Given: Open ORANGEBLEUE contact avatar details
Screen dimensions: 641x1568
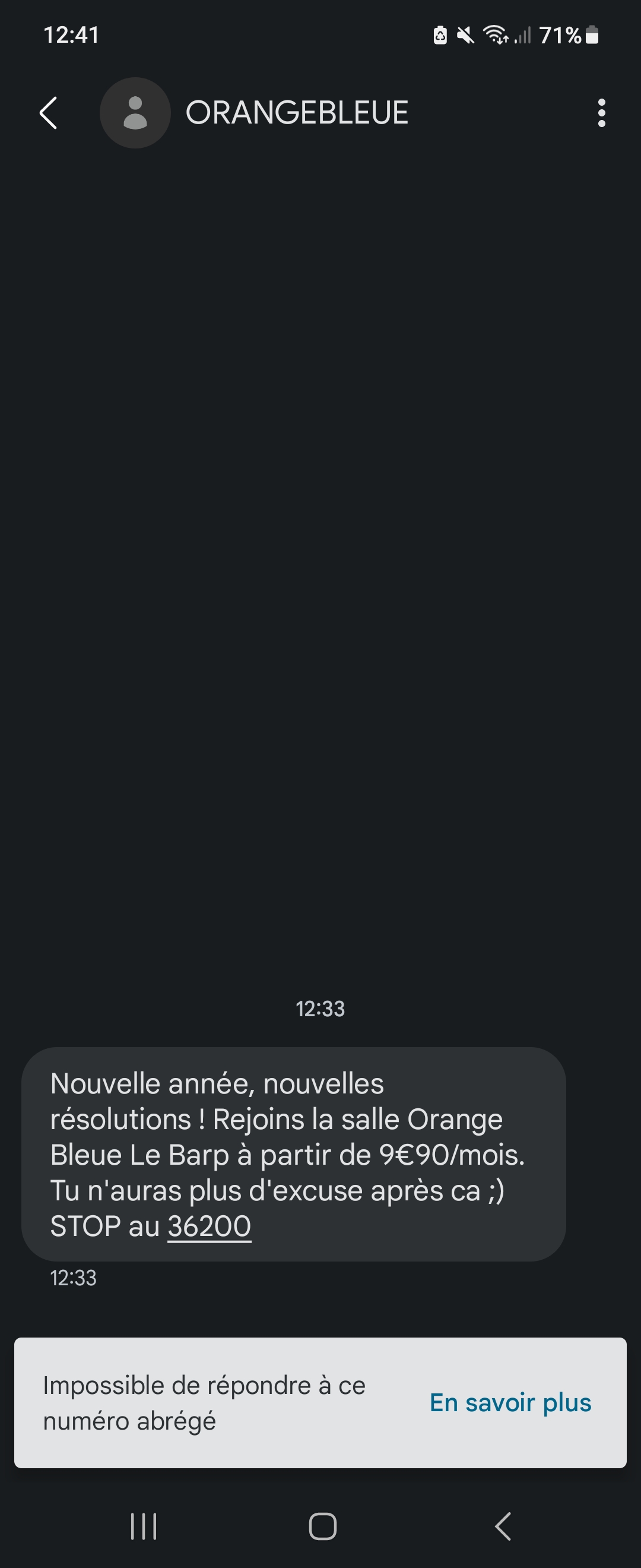Looking at the screenshot, I should (x=135, y=113).
